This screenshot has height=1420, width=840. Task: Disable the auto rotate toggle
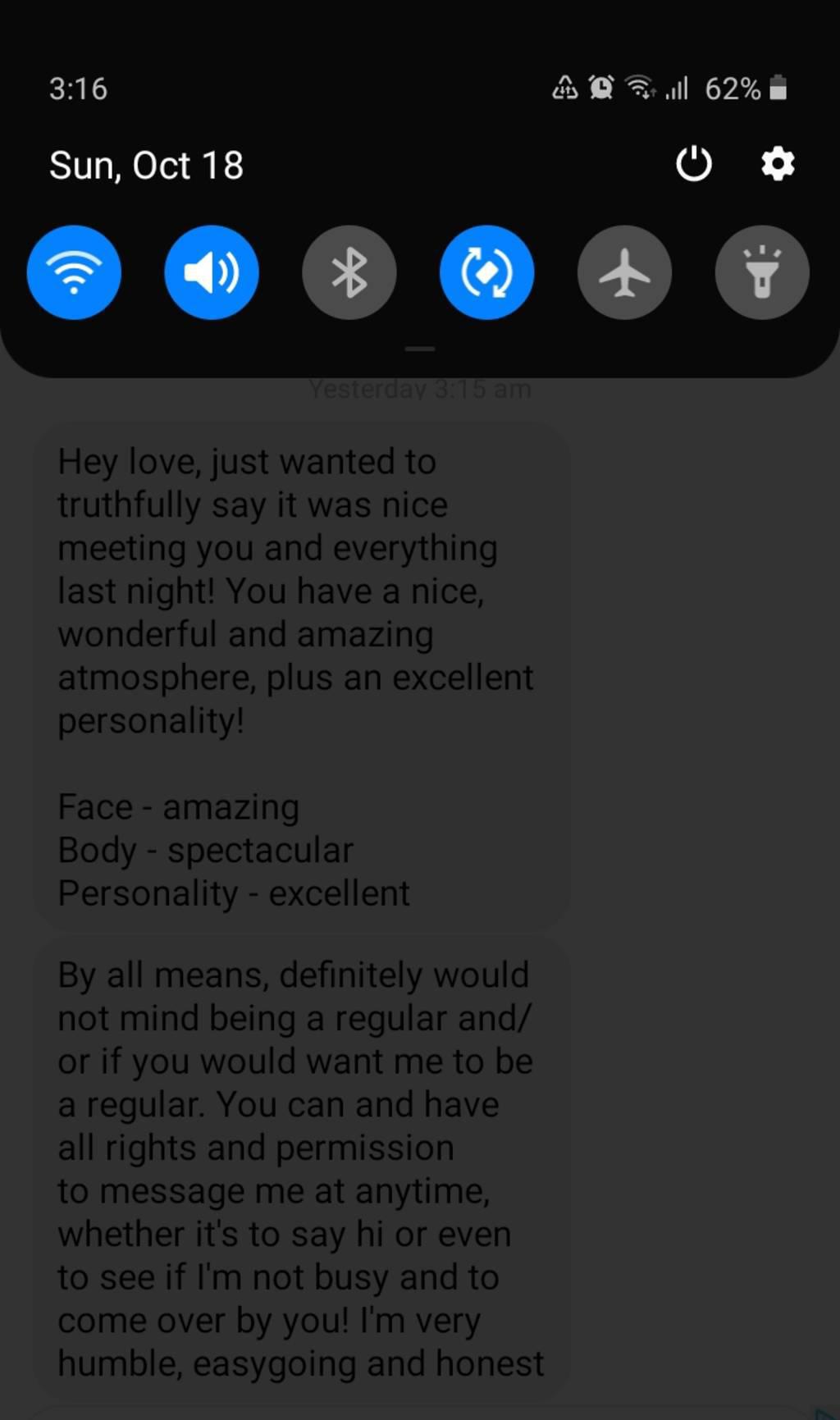click(x=487, y=272)
